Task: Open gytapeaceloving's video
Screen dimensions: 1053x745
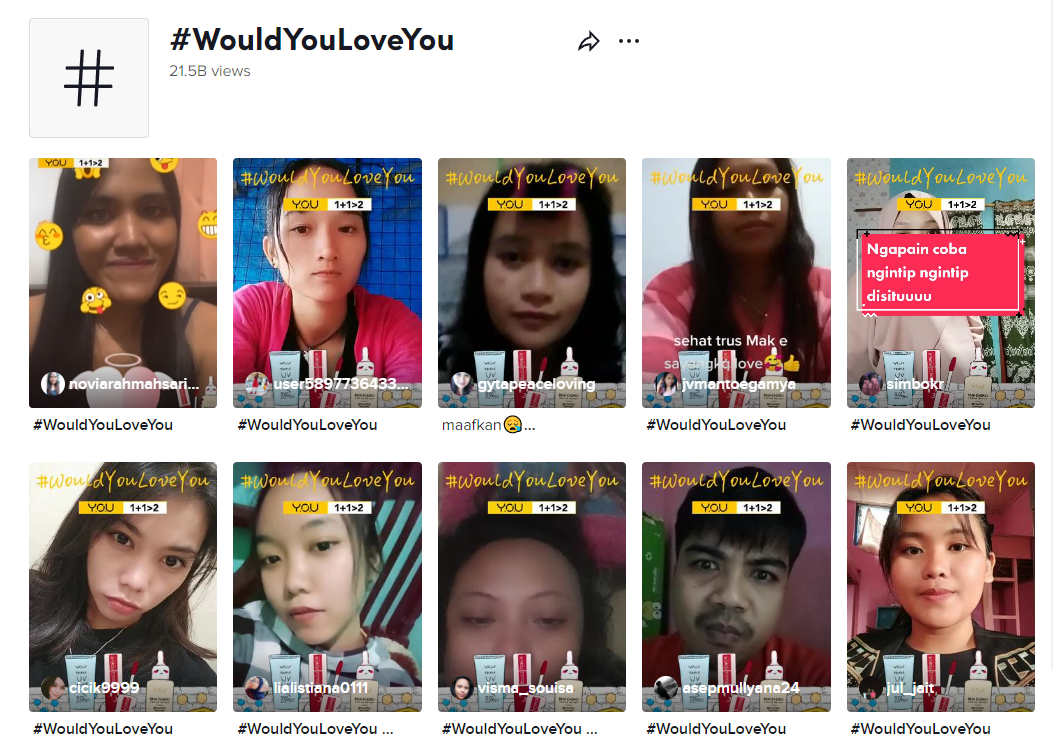Action: point(532,282)
